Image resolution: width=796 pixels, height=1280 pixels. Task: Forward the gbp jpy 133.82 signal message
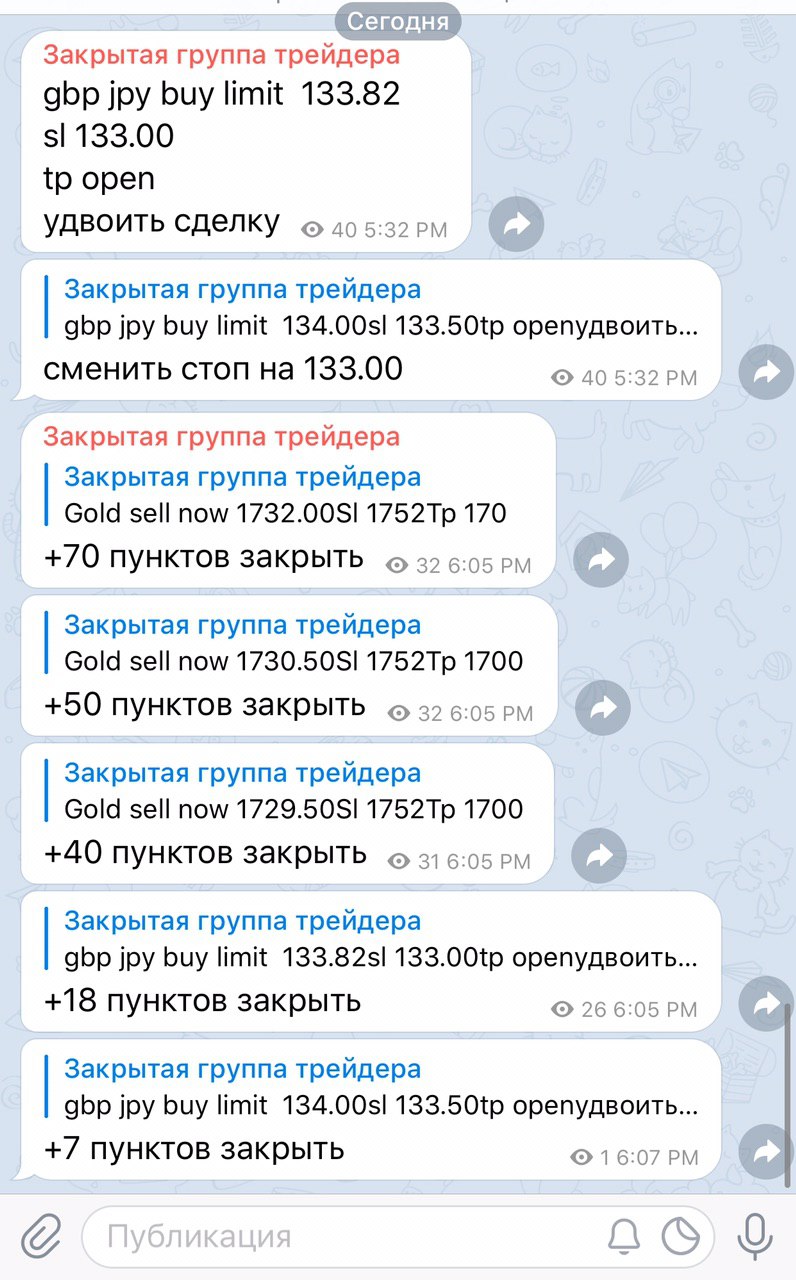coord(516,225)
